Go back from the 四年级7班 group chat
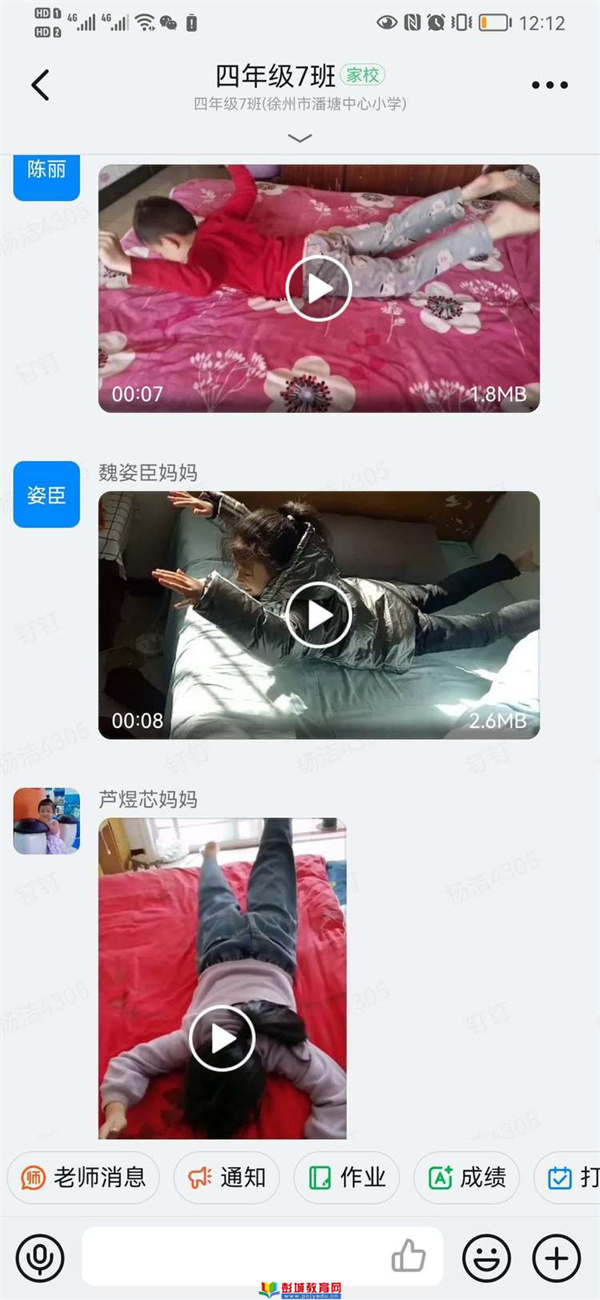 [x=40, y=85]
